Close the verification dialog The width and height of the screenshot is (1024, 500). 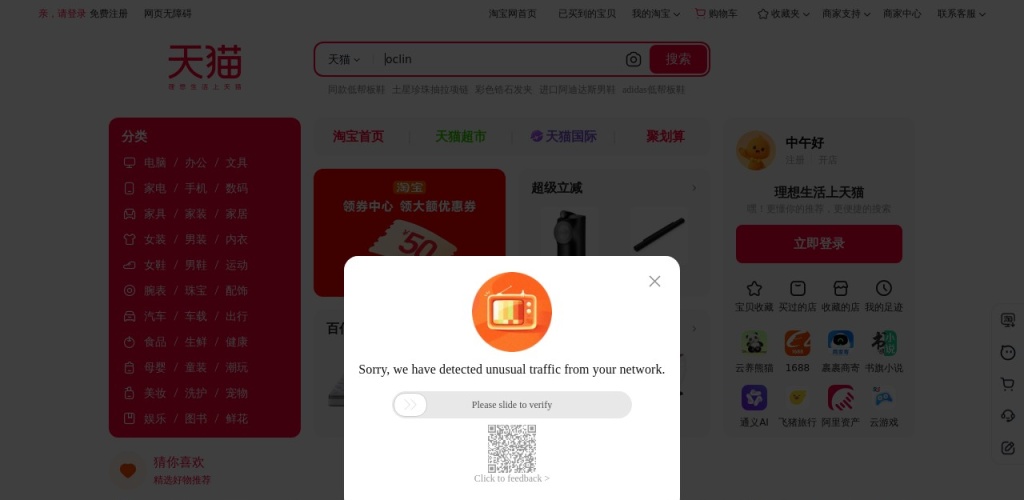pyautogui.click(x=654, y=281)
